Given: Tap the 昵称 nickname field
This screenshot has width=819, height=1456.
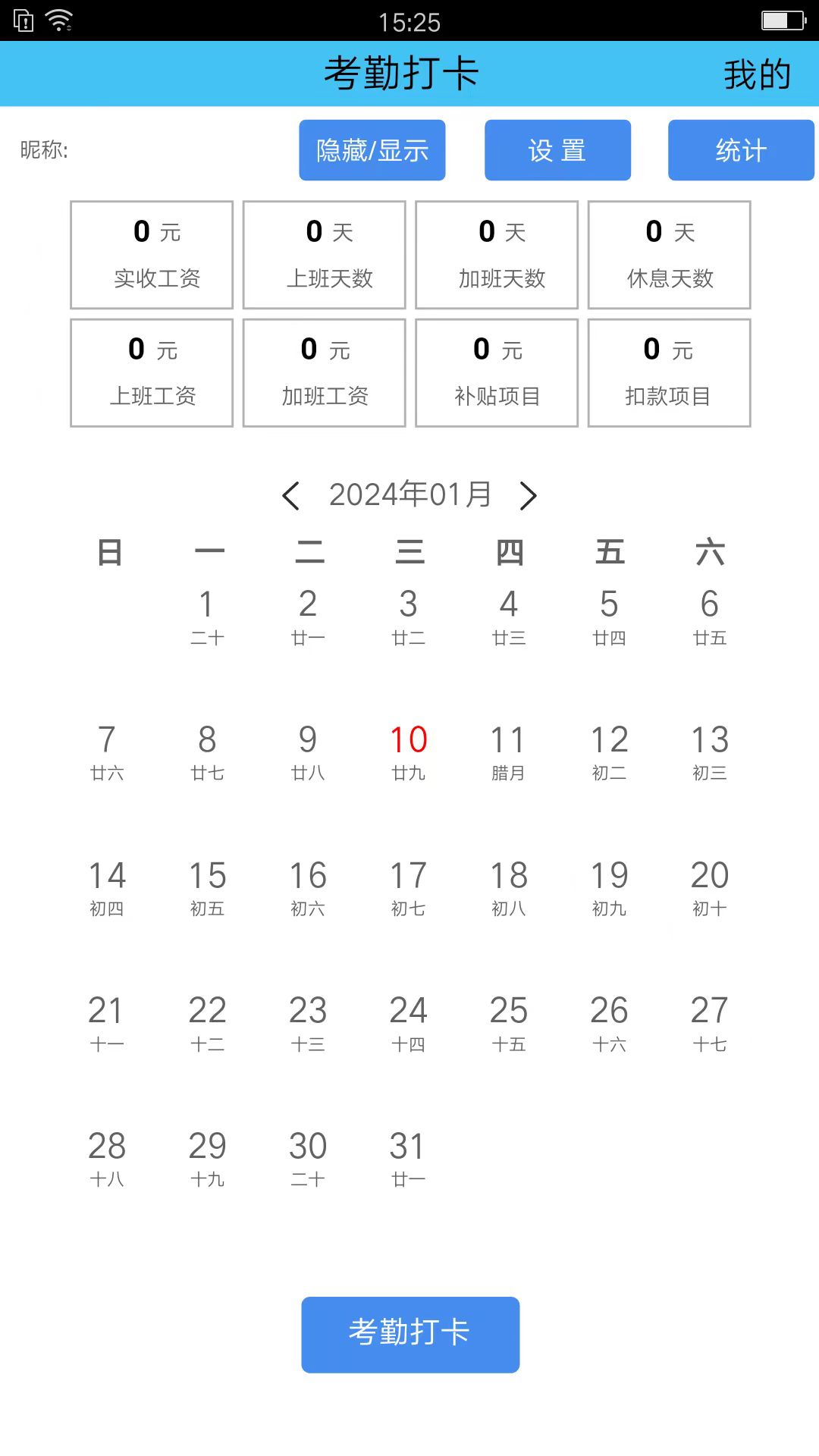Looking at the screenshot, I should [43, 149].
